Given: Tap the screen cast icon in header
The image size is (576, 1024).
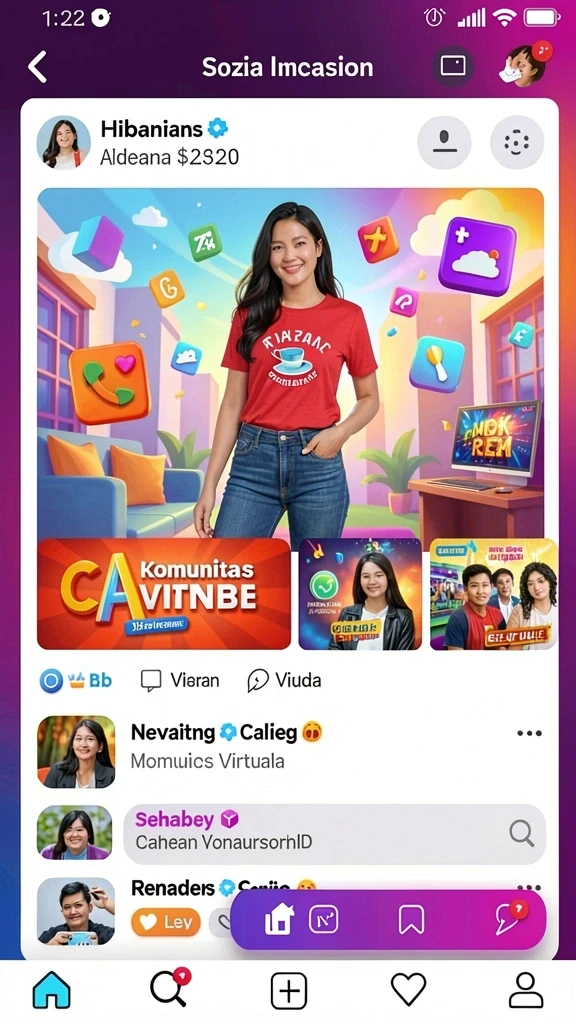Looking at the screenshot, I should (x=453, y=66).
